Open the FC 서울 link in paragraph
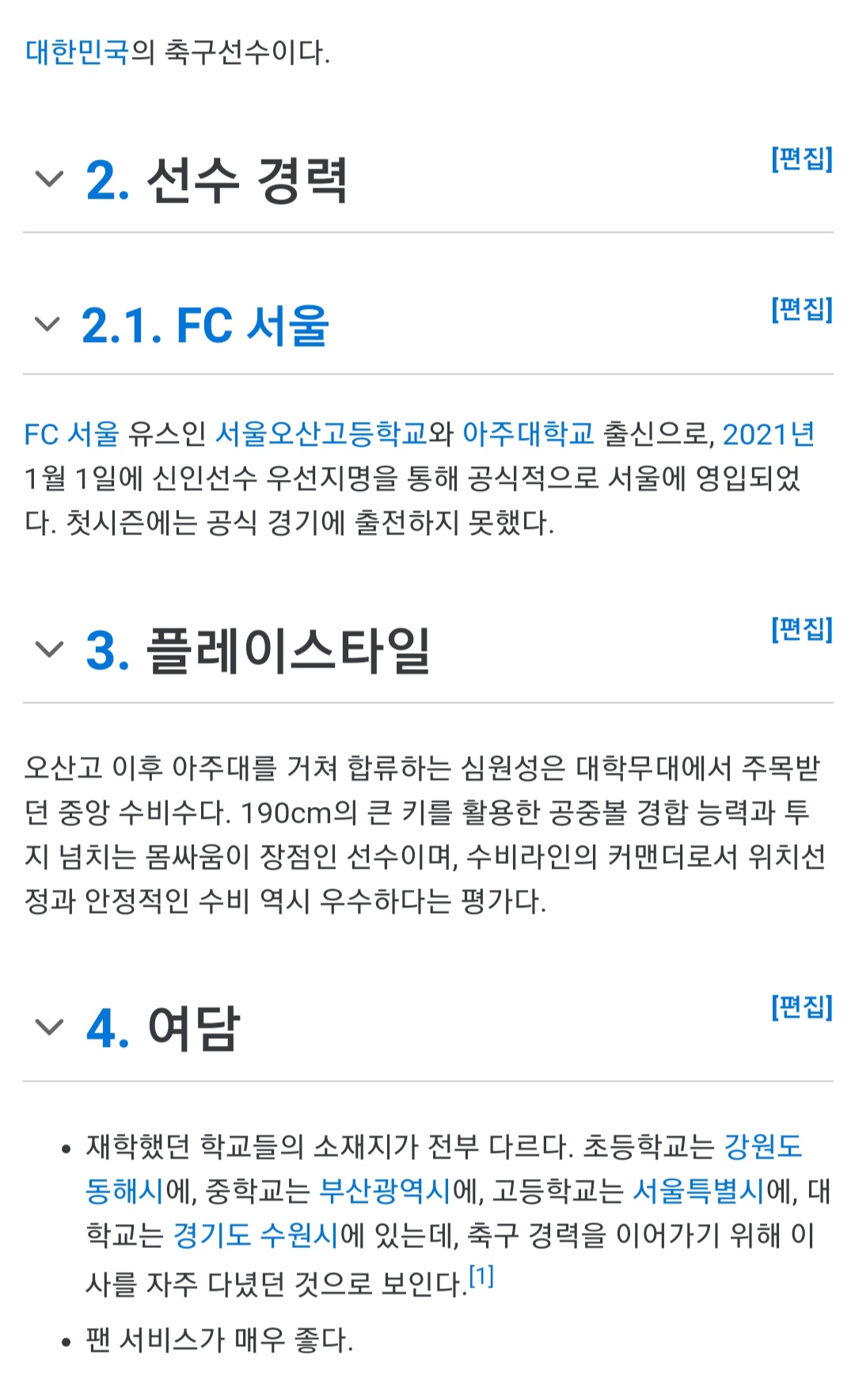 click(x=71, y=434)
